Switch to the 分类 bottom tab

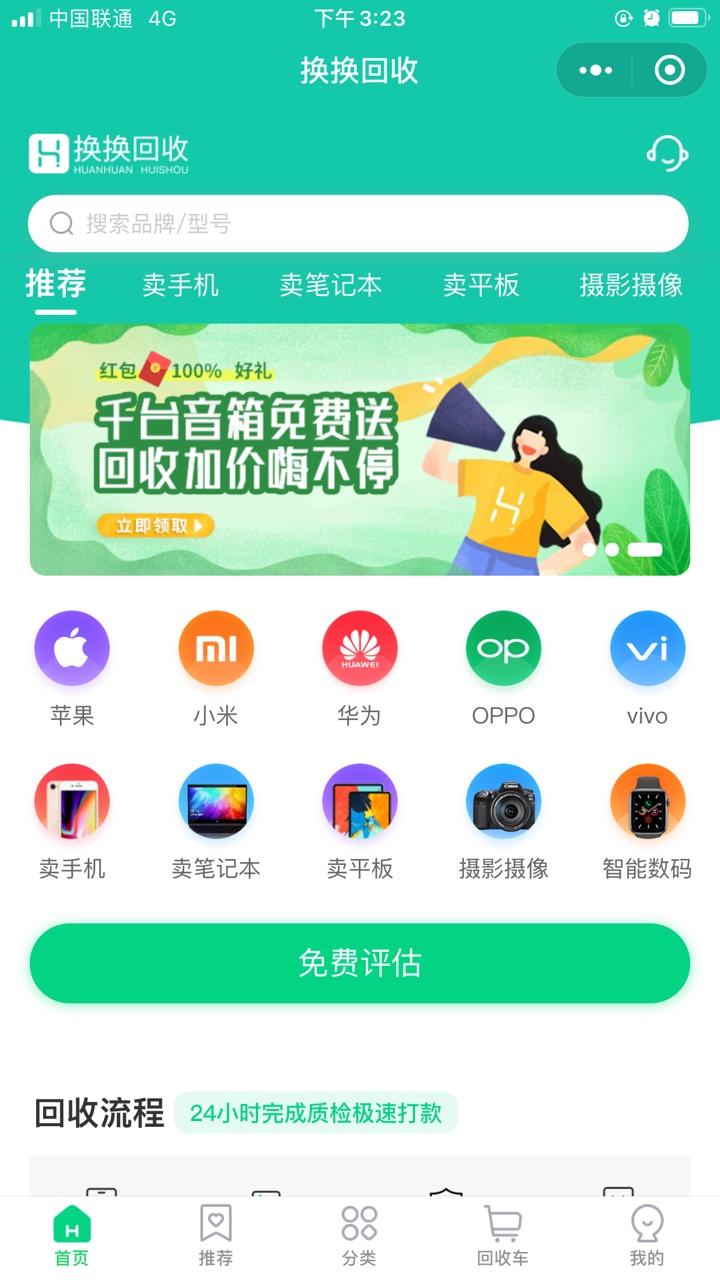(360, 1236)
